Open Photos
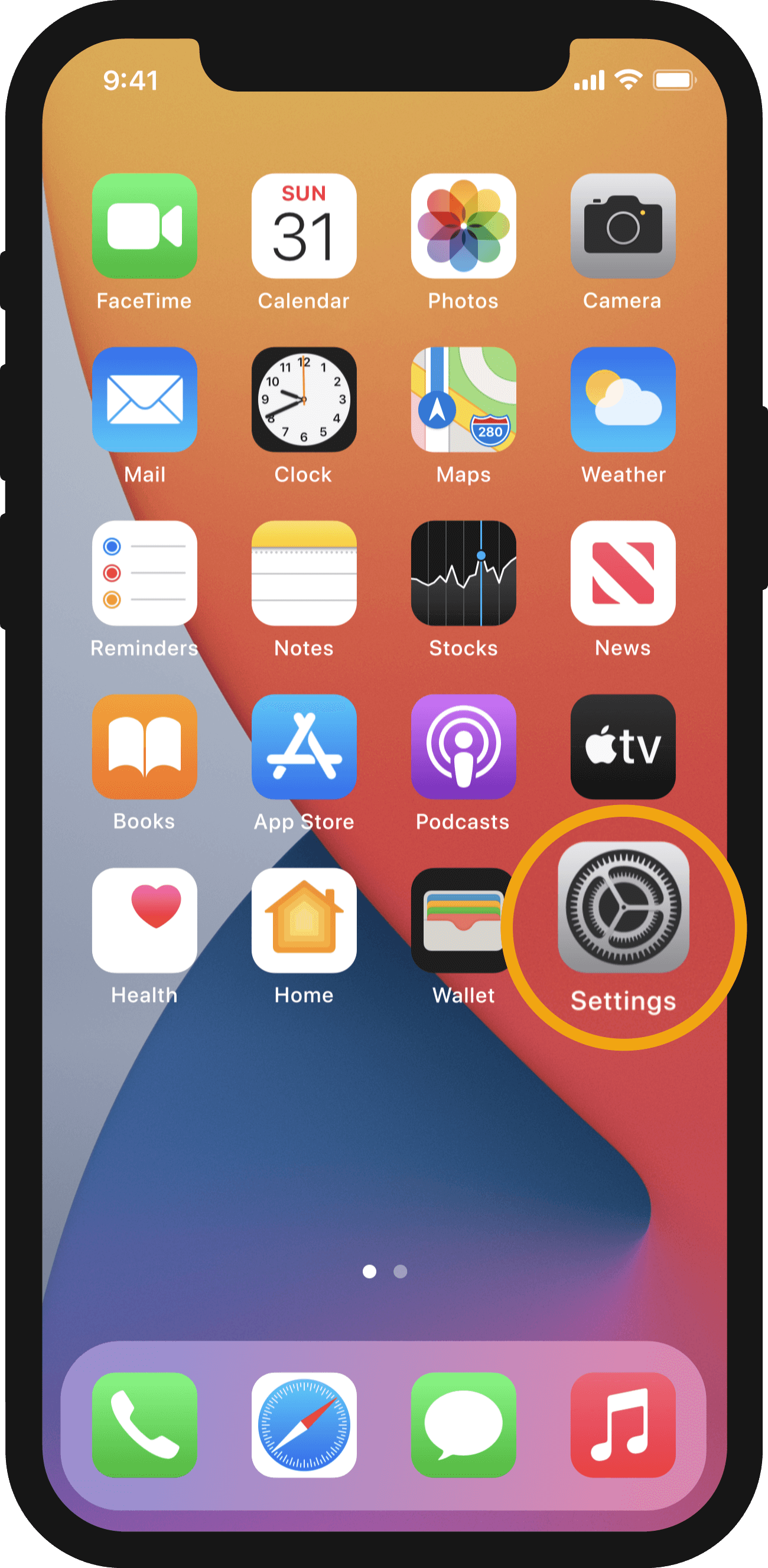Screen dimensions: 768x1568 (x=464, y=226)
